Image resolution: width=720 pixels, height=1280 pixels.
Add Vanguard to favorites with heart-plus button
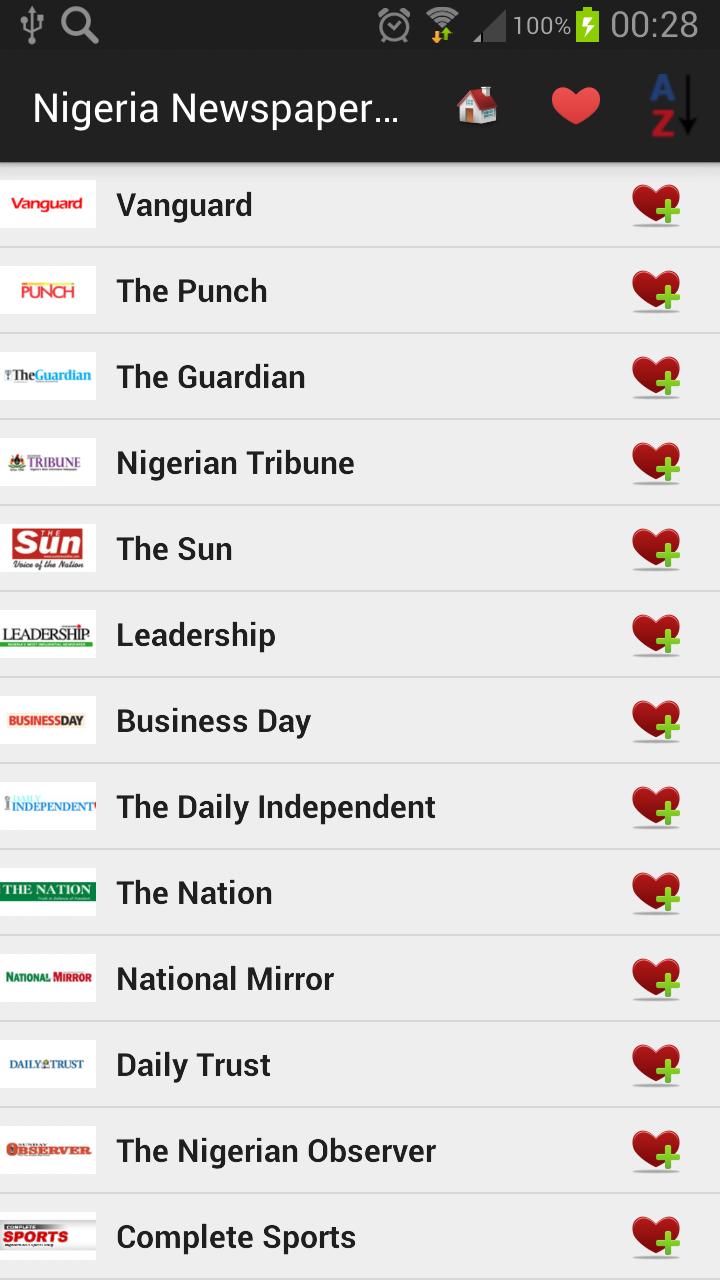tap(656, 204)
